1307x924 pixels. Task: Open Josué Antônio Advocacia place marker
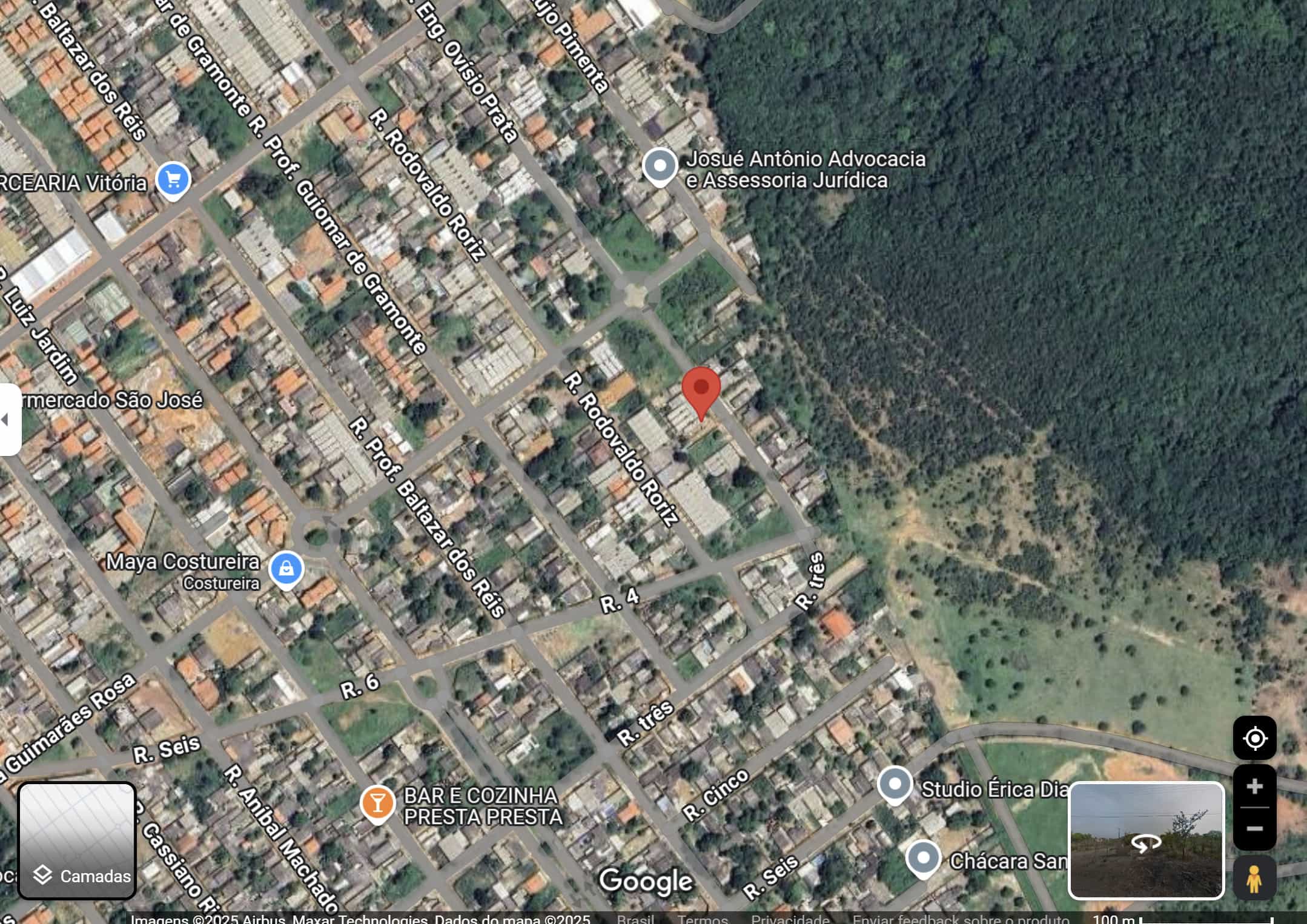(x=660, y=165)
